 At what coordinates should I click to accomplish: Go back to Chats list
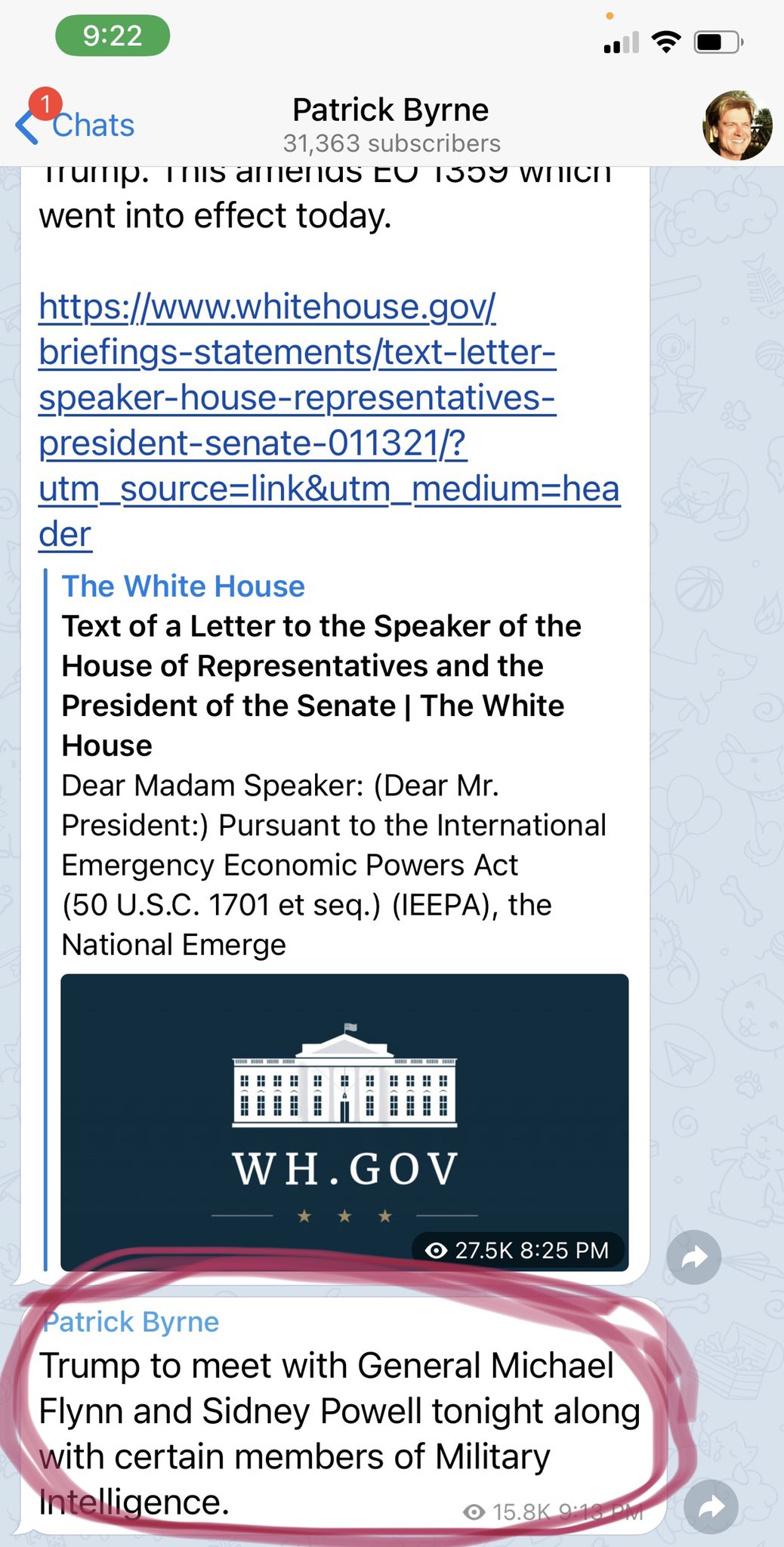click(76, 125)
